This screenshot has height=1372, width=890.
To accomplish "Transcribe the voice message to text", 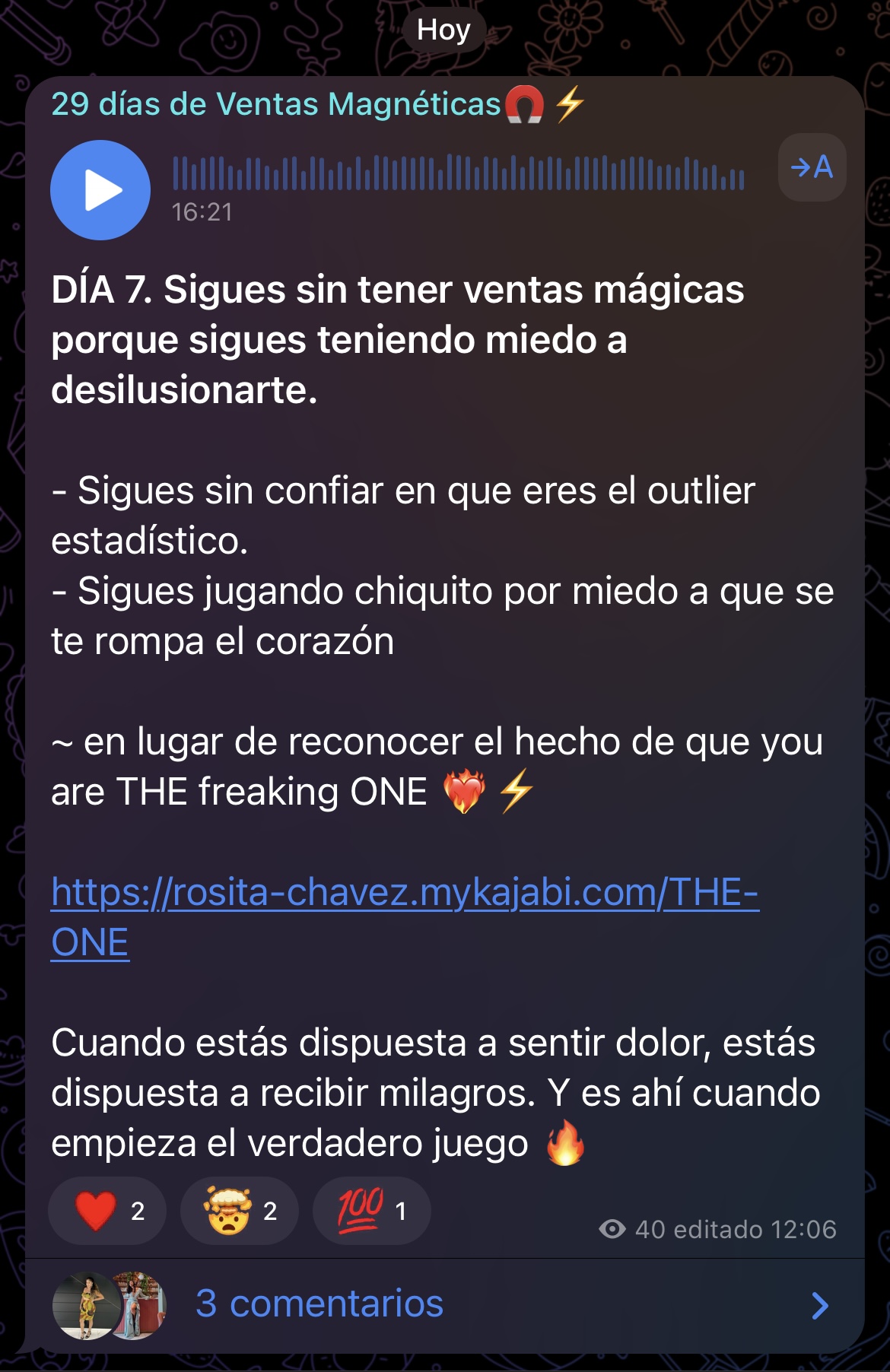I will (812, 167).
